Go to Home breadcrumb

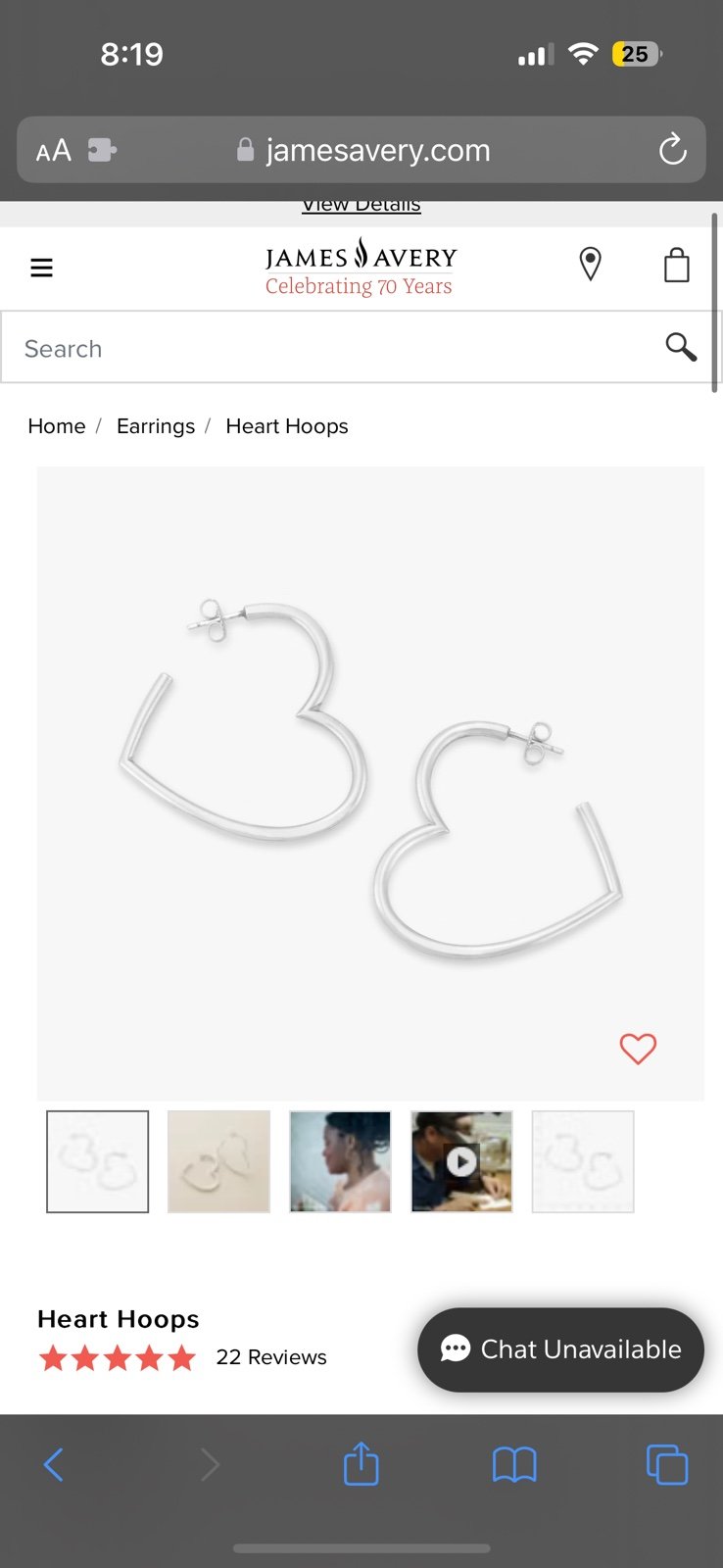pos(57,426)
